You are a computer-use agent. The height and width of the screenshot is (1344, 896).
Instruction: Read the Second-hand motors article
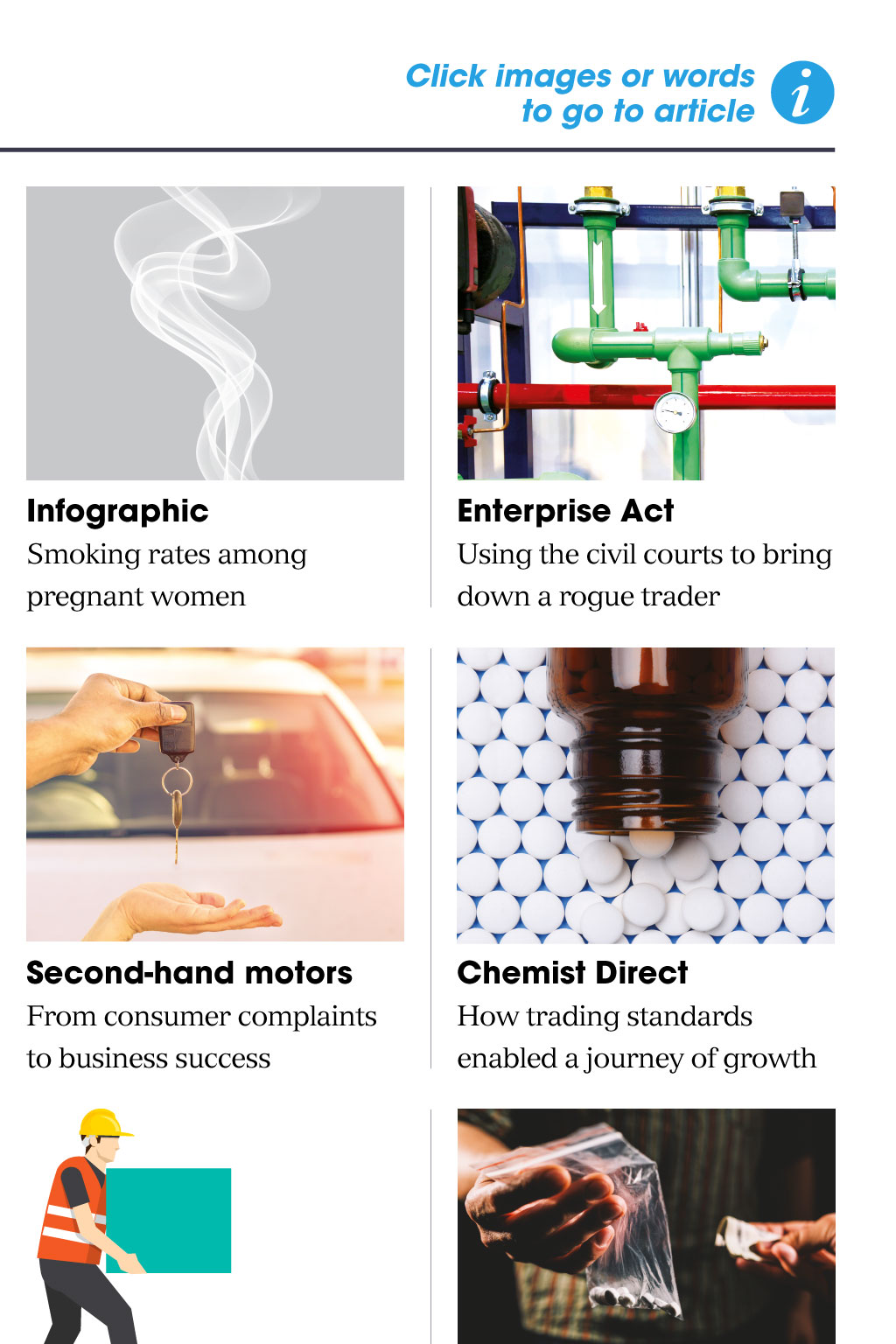201,1015
